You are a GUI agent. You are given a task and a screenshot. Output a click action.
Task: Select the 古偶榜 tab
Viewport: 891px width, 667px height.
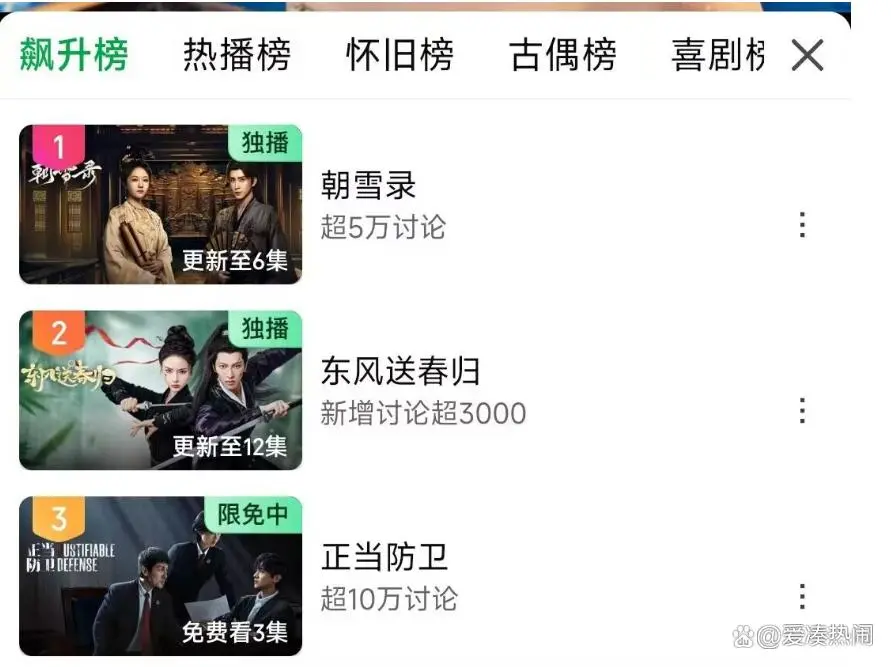(562, 55)
